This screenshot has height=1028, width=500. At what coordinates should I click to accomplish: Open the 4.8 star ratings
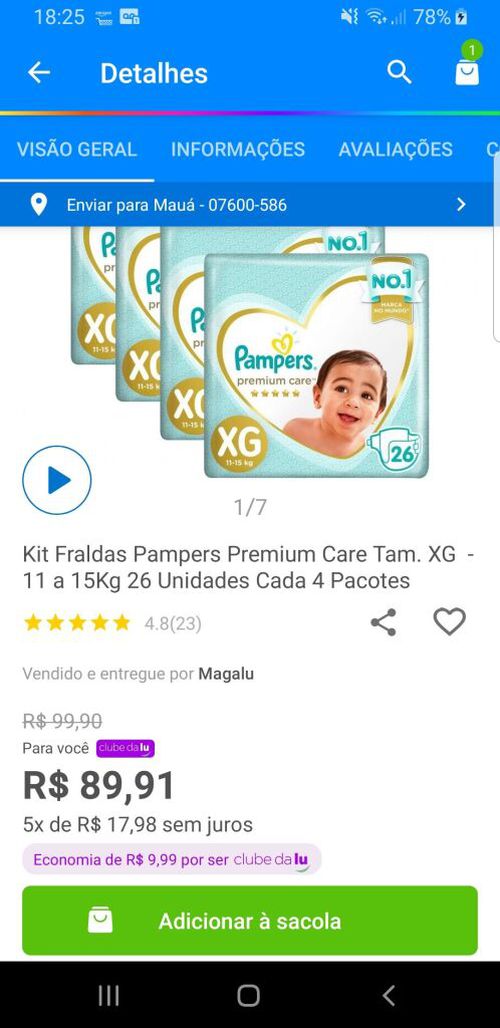pos(112,623)
